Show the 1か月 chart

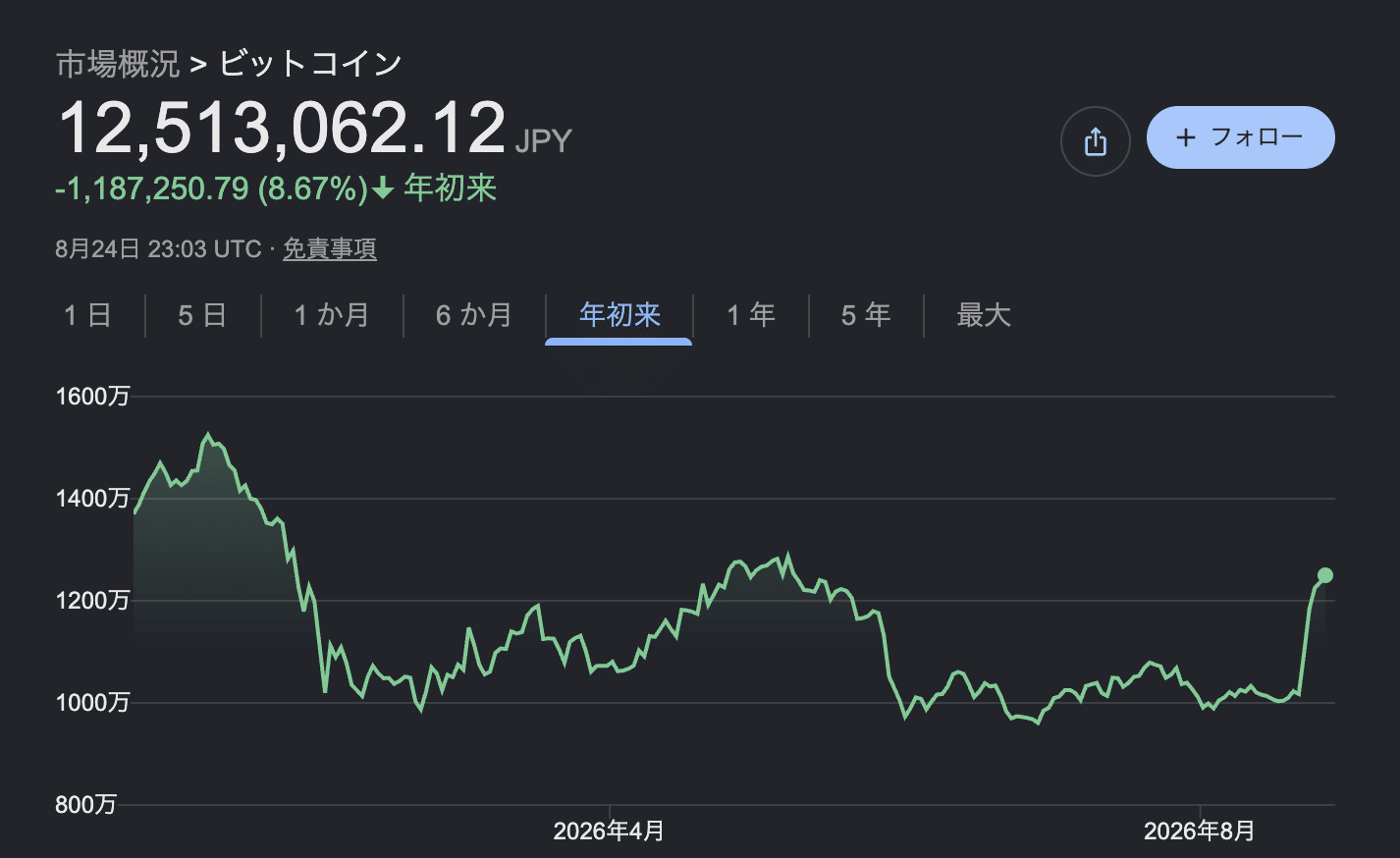(x=332, y=315)
